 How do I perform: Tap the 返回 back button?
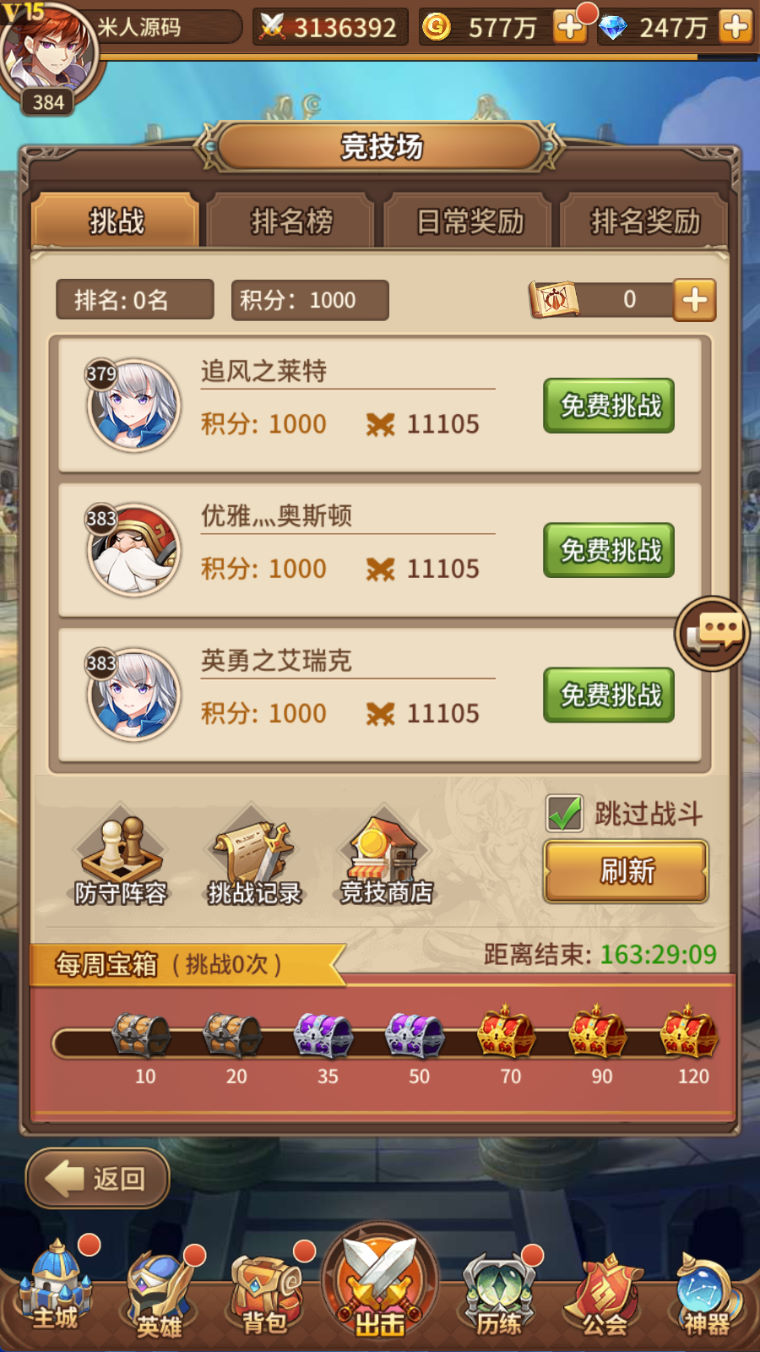point(98,1179)
